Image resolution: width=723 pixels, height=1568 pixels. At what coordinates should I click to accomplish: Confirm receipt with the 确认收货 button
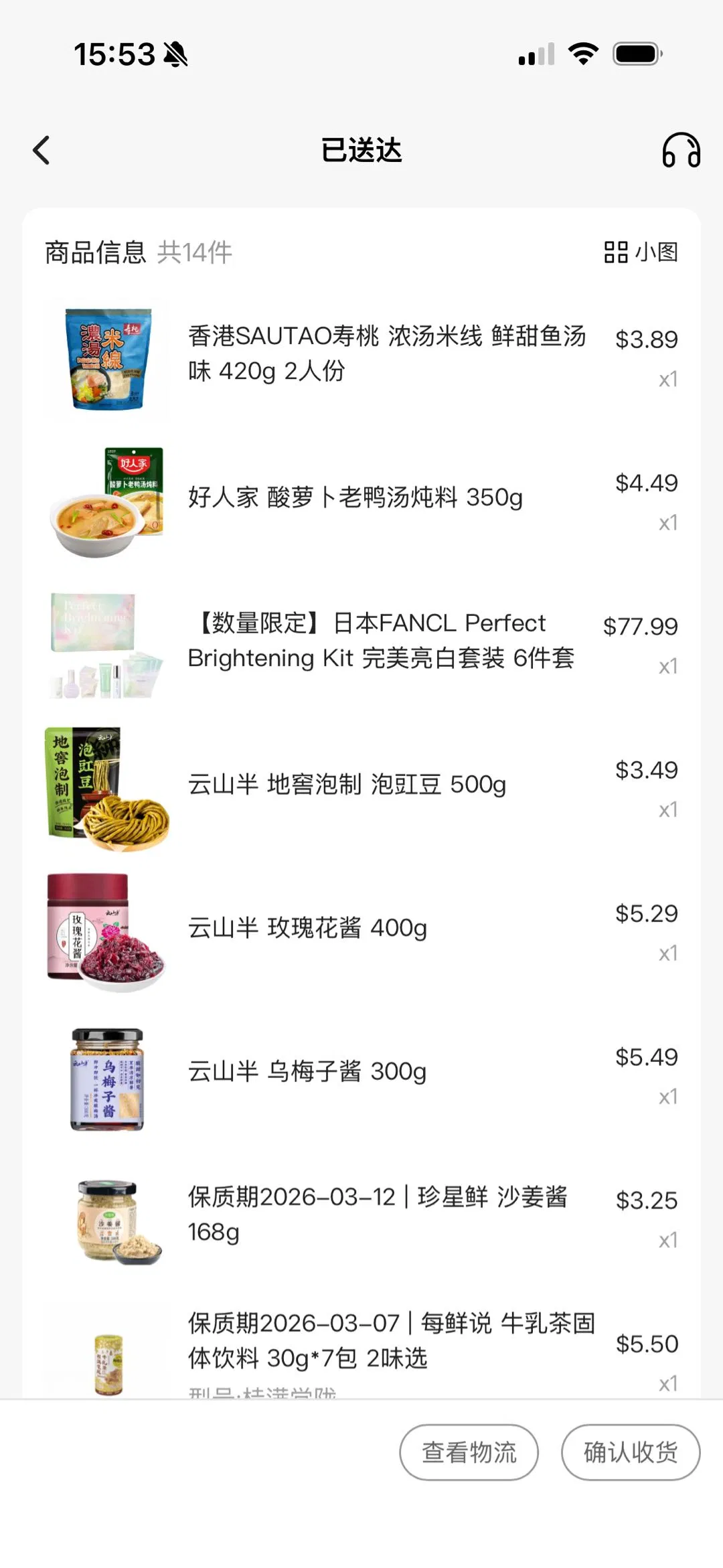[630, 1452]
